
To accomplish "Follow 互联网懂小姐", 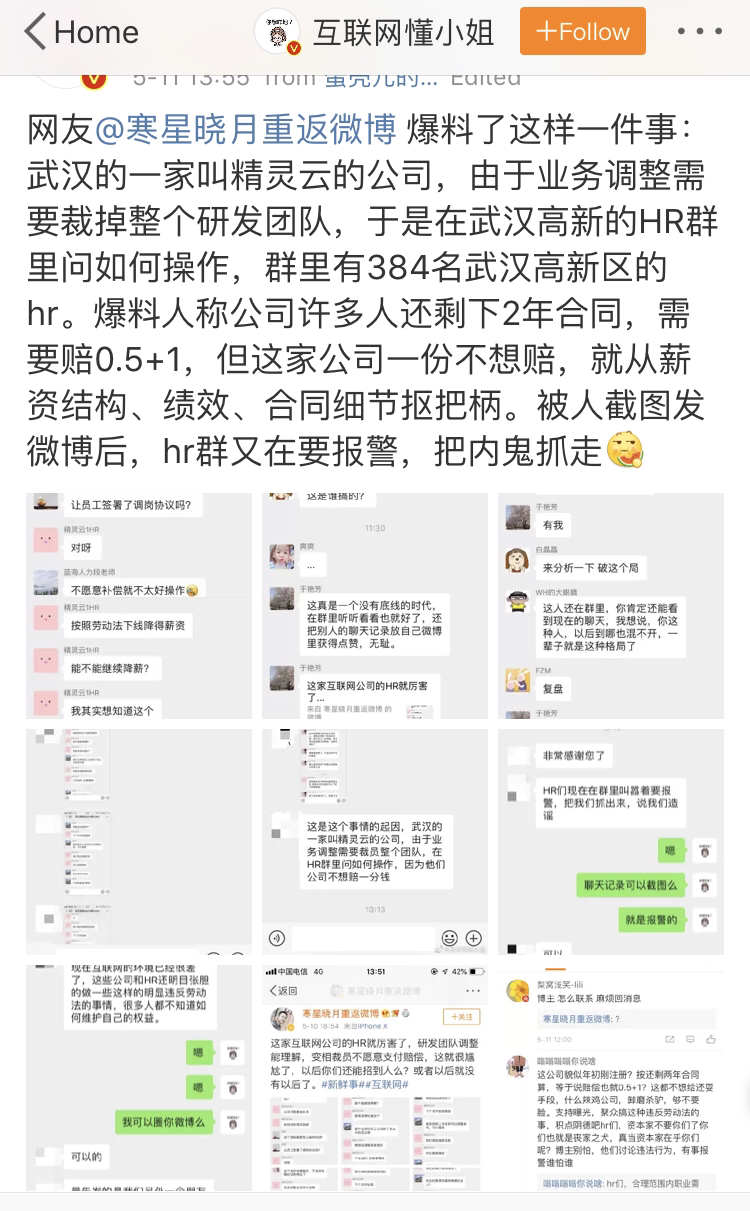I will [582, 32].
